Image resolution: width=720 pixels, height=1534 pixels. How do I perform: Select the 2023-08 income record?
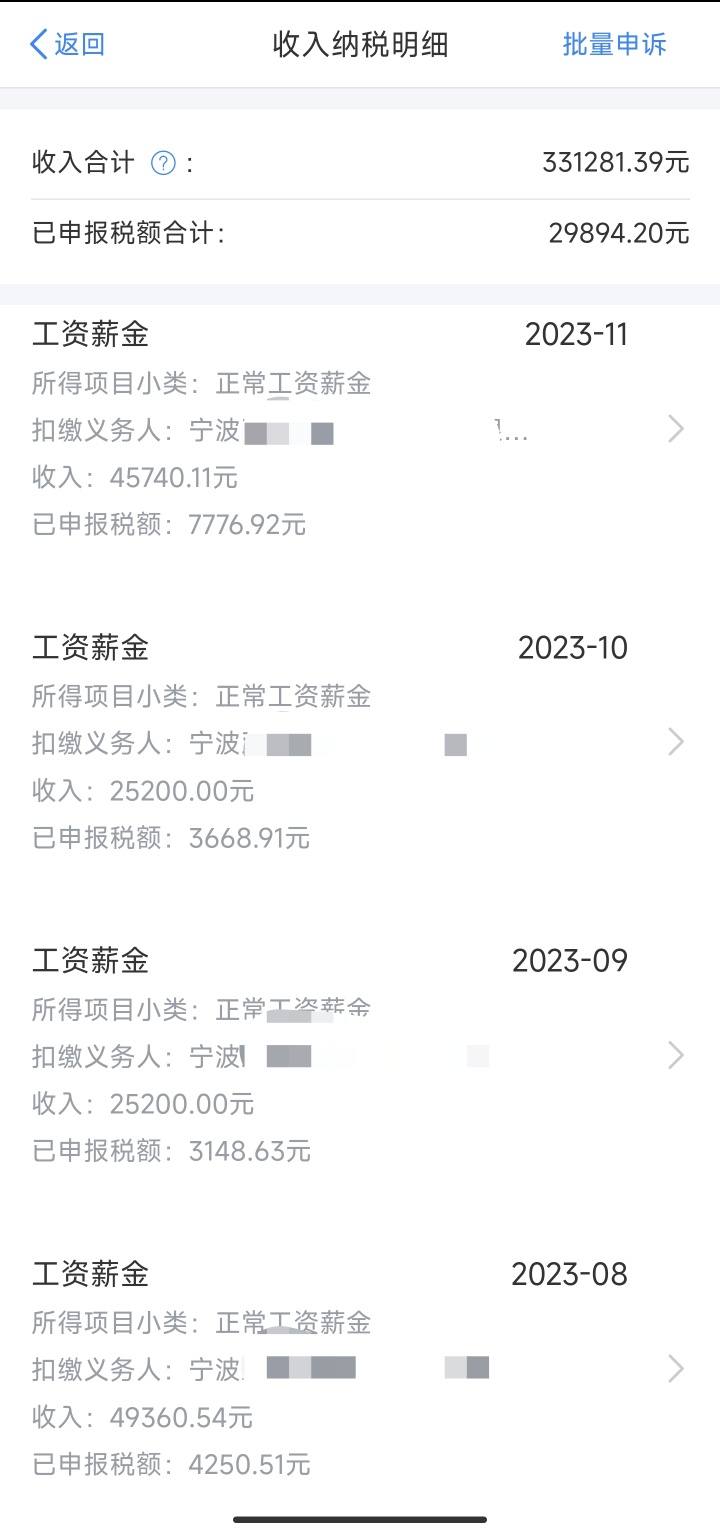(x=360, y=1369)
